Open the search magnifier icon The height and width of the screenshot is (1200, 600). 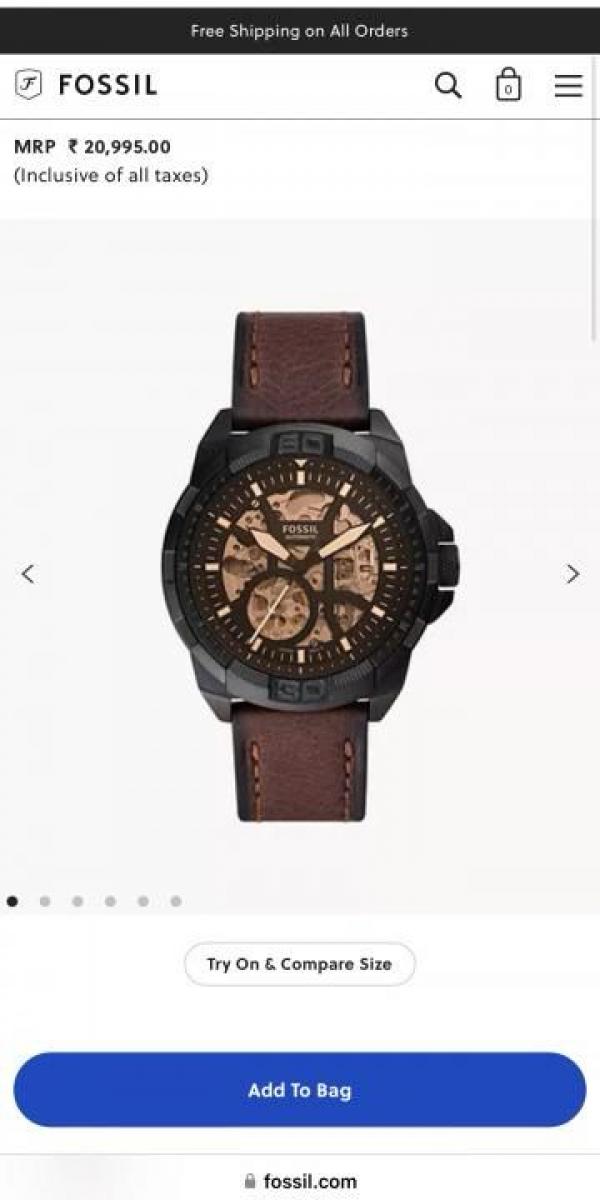pyautogui.click(x=448, y=86)
